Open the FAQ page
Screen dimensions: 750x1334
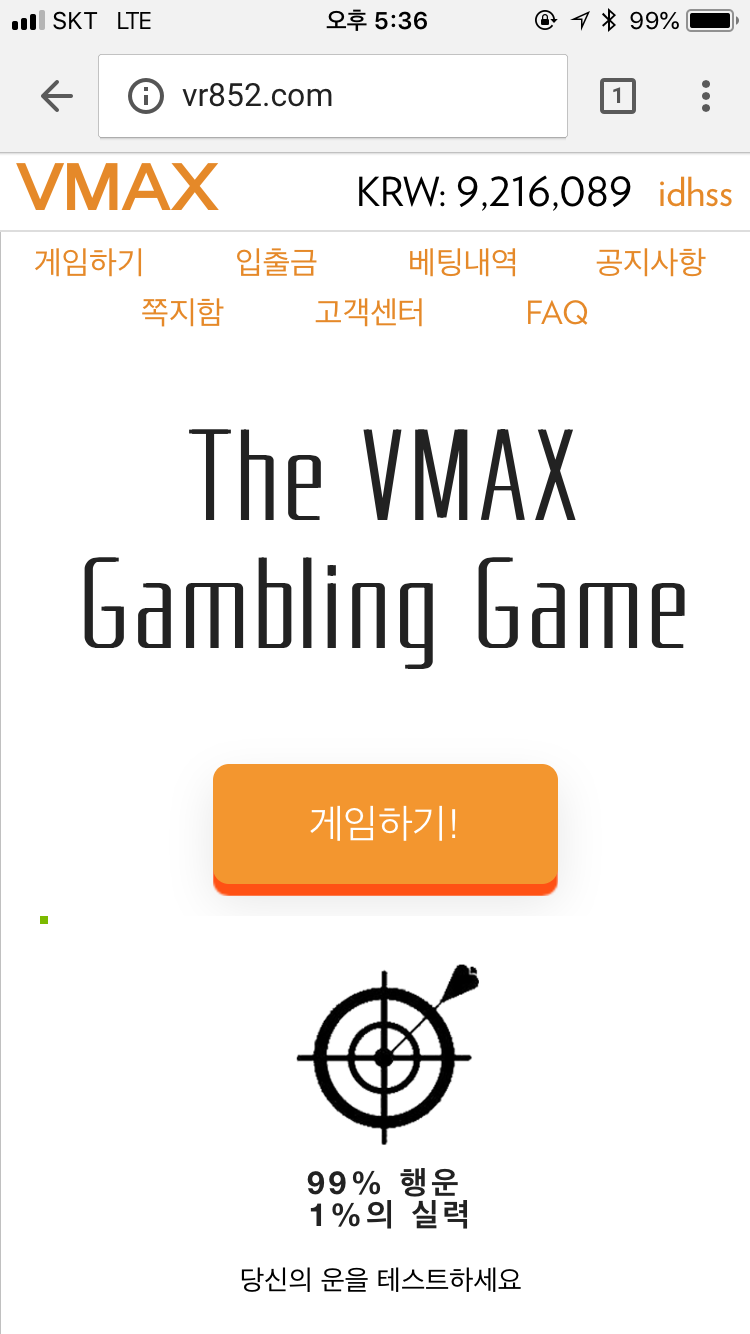pyautogui.click(x=557, y=313)
